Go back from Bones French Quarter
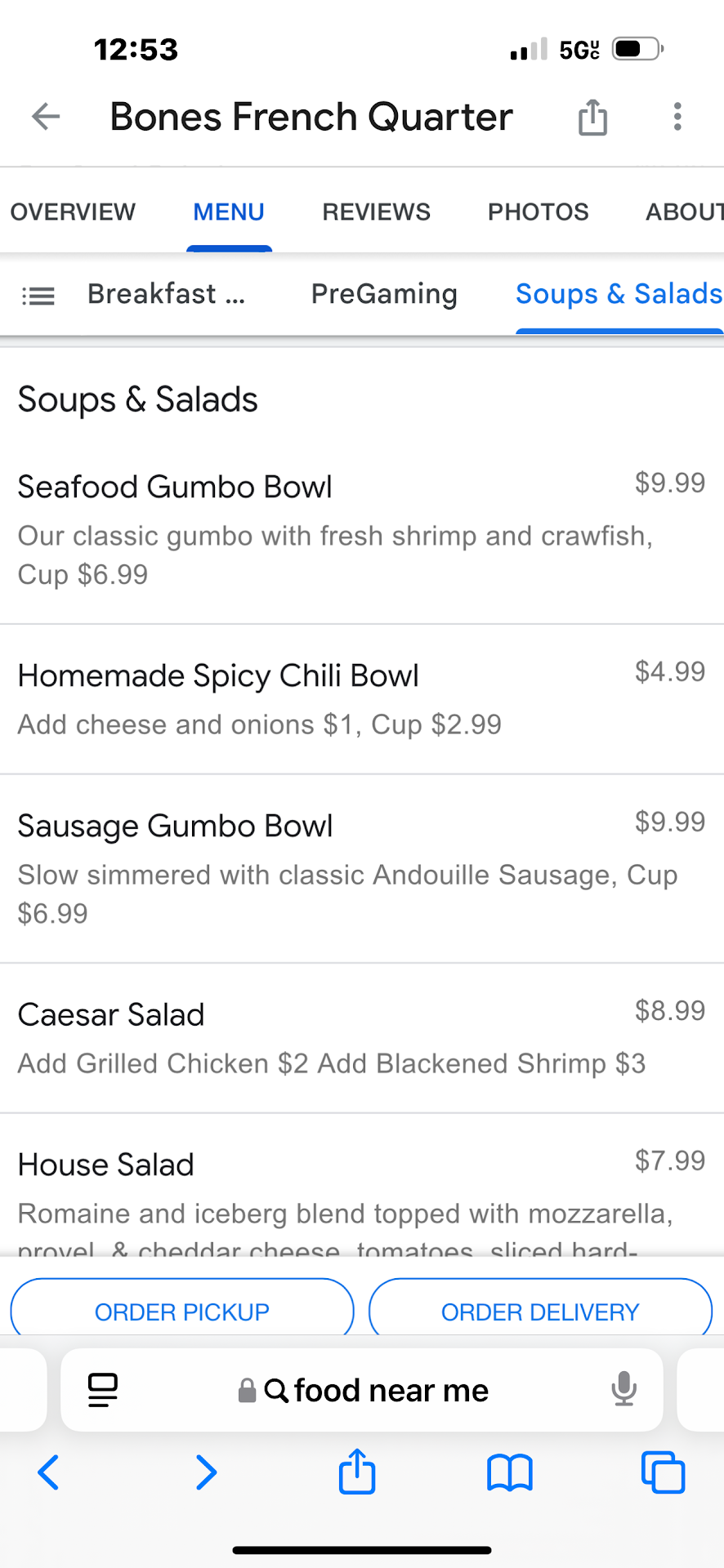The image size is (724, 1568). pos(46,117)
